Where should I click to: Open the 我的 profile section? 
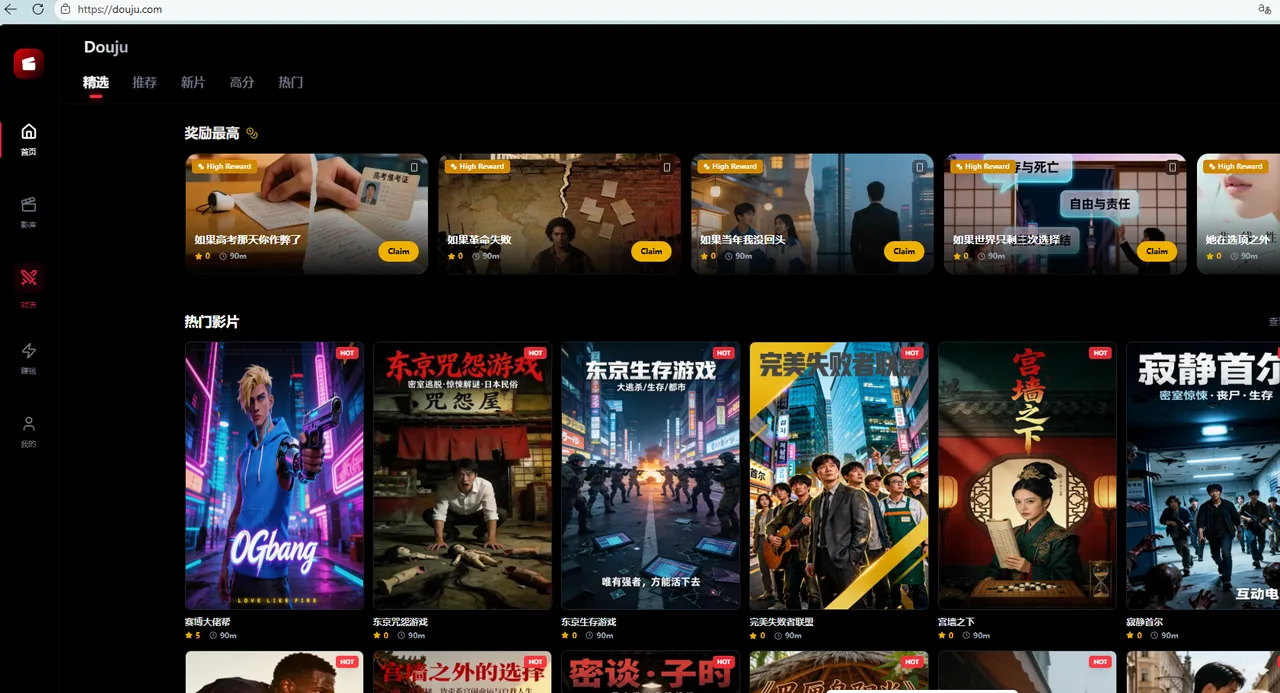[29, 431]
